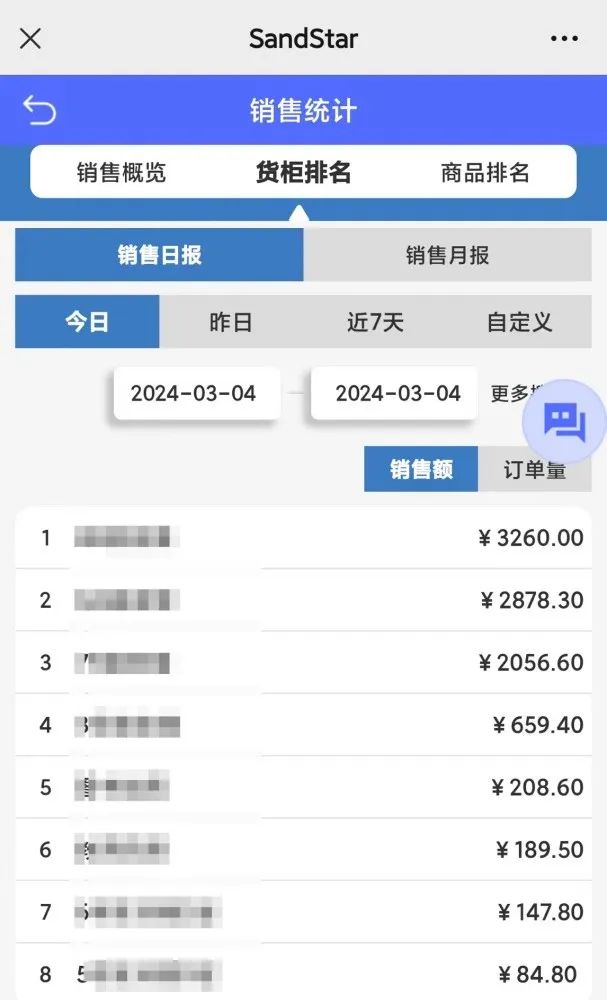607x1000 pixels.
Task: Switch to the 销售概览 tab
Action: point(121,172)
